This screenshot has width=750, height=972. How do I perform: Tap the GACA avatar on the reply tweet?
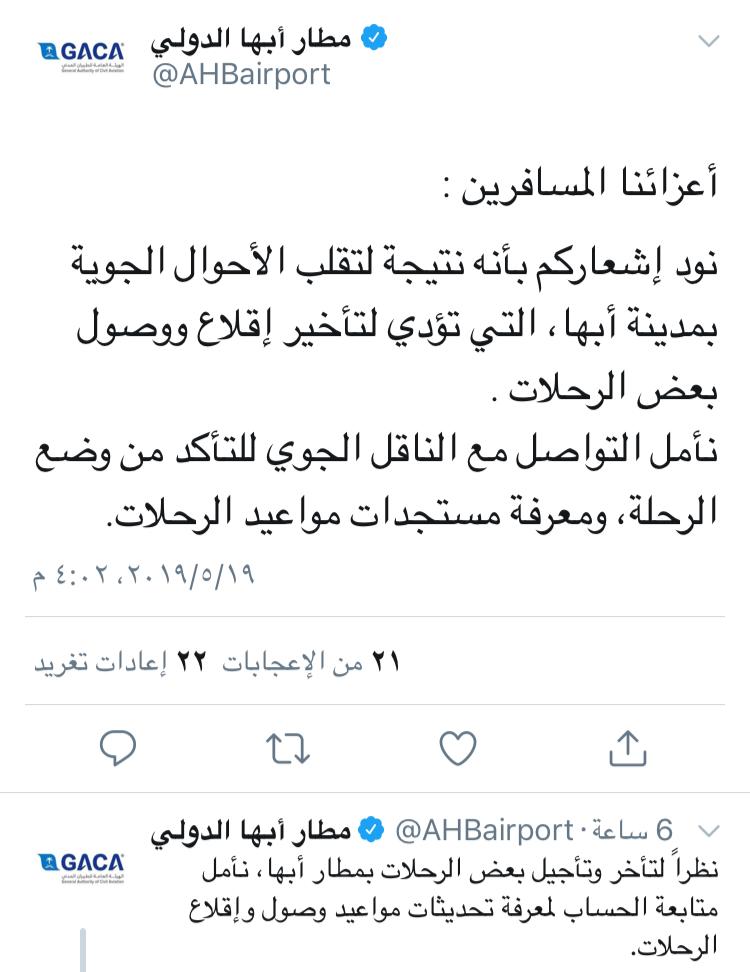coord(80,862)
